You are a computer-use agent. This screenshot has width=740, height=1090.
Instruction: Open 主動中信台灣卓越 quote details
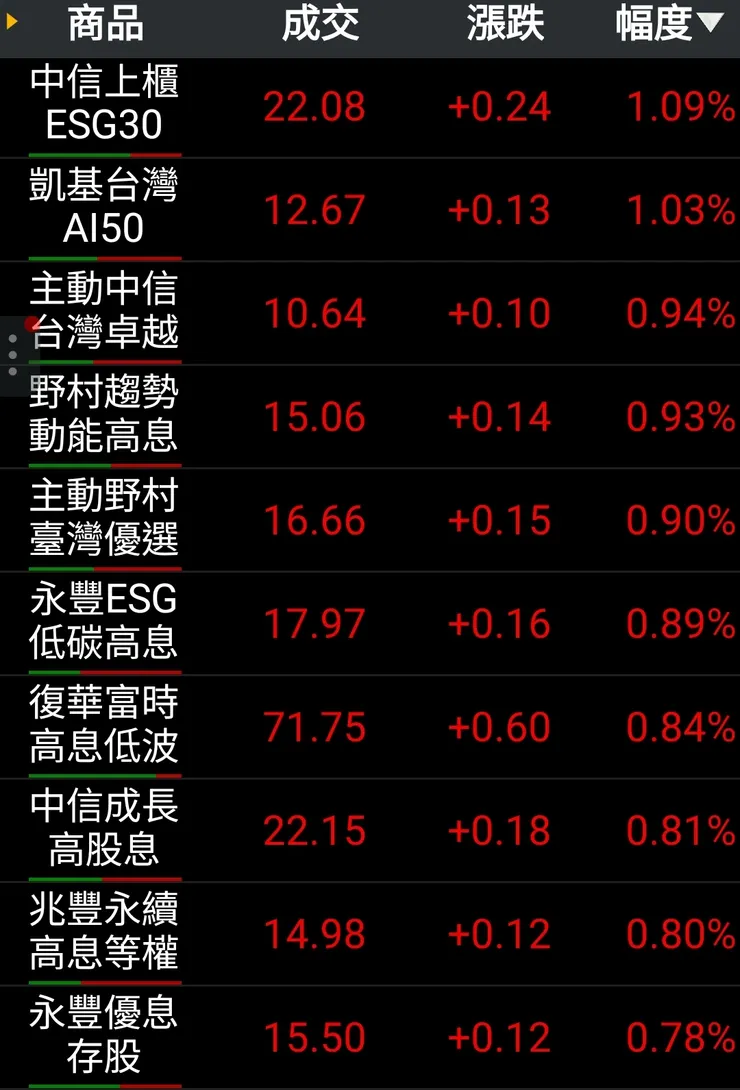coord(104,312)
